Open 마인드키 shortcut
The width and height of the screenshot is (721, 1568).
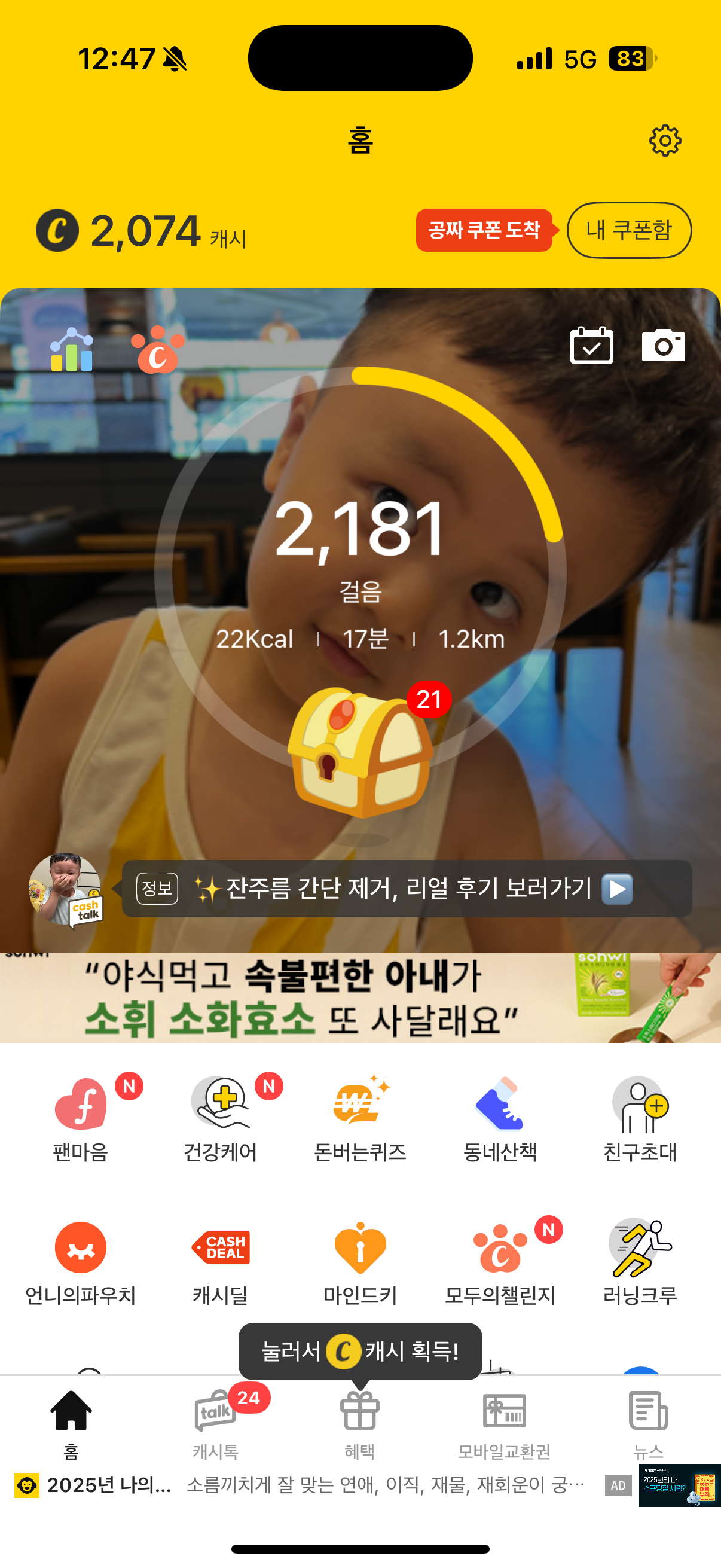click(359, 1261)
